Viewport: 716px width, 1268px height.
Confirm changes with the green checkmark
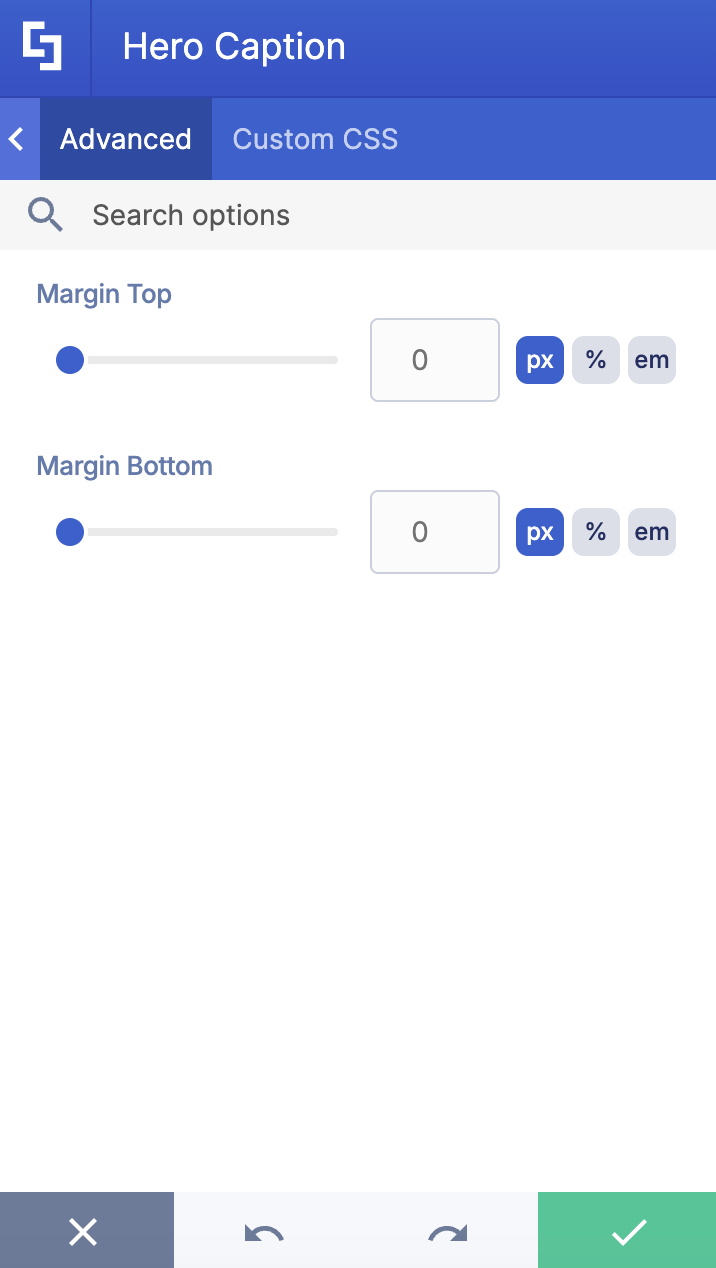tap(628, 1232)
